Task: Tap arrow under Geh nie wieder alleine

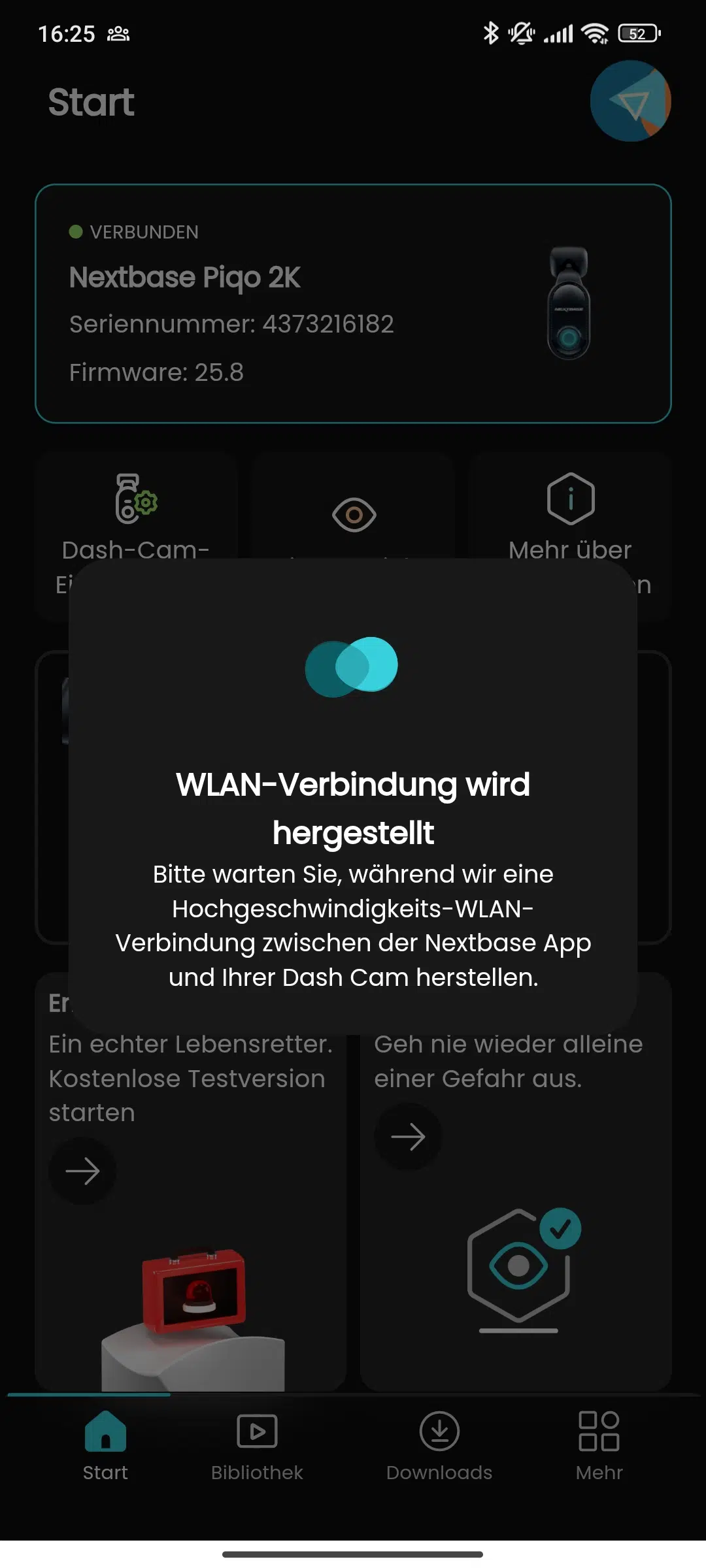Action: (408, 1137)
